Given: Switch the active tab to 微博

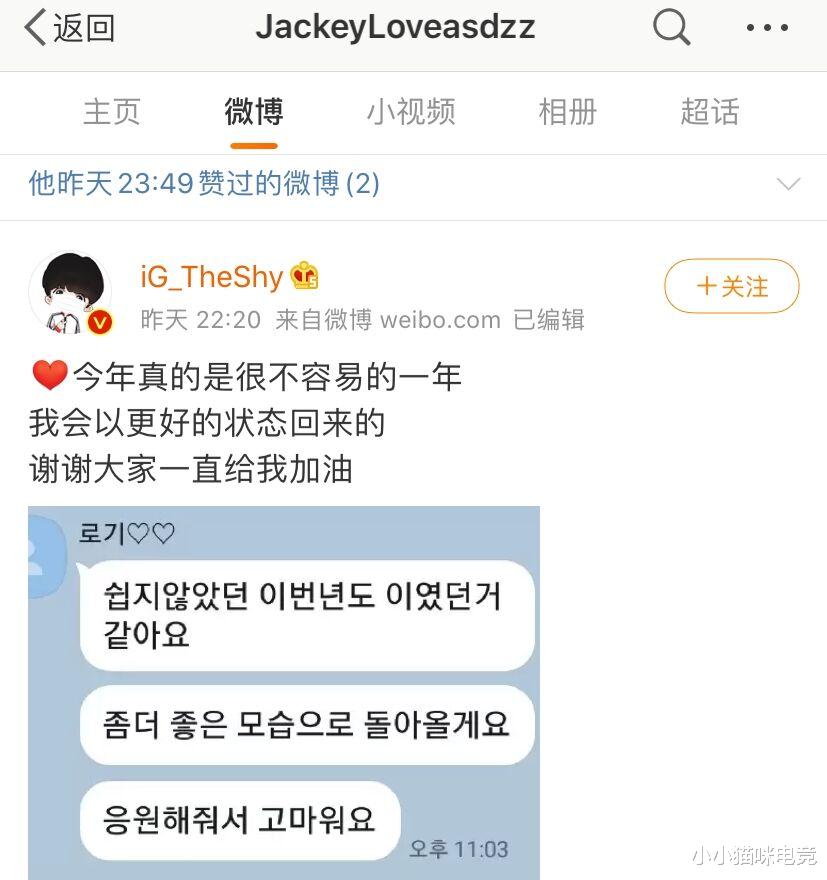Looking at the screenshot, I should pos(253,112).
